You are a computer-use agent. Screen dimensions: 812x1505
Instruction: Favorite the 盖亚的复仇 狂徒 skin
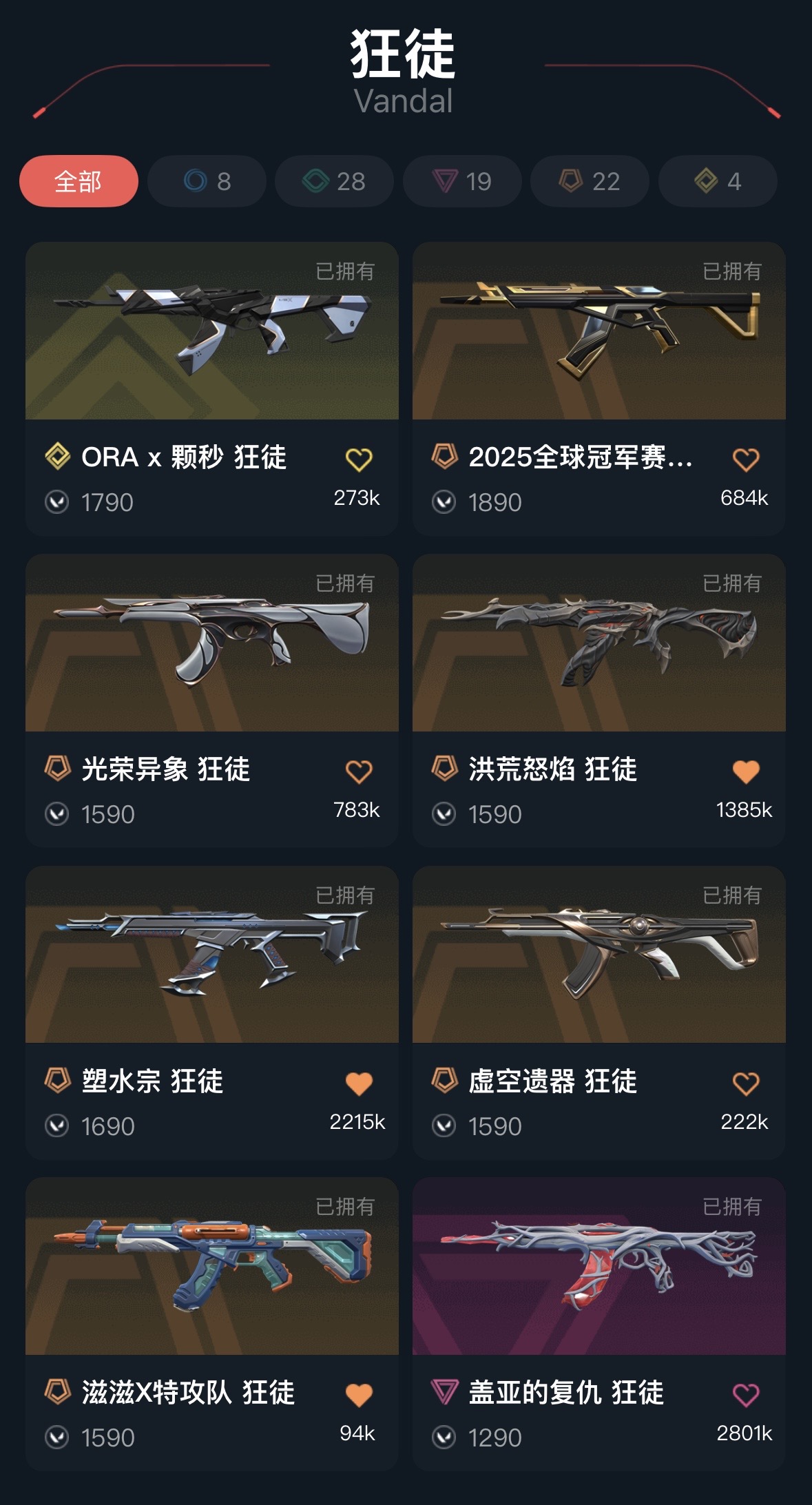tap(746, 1395)
